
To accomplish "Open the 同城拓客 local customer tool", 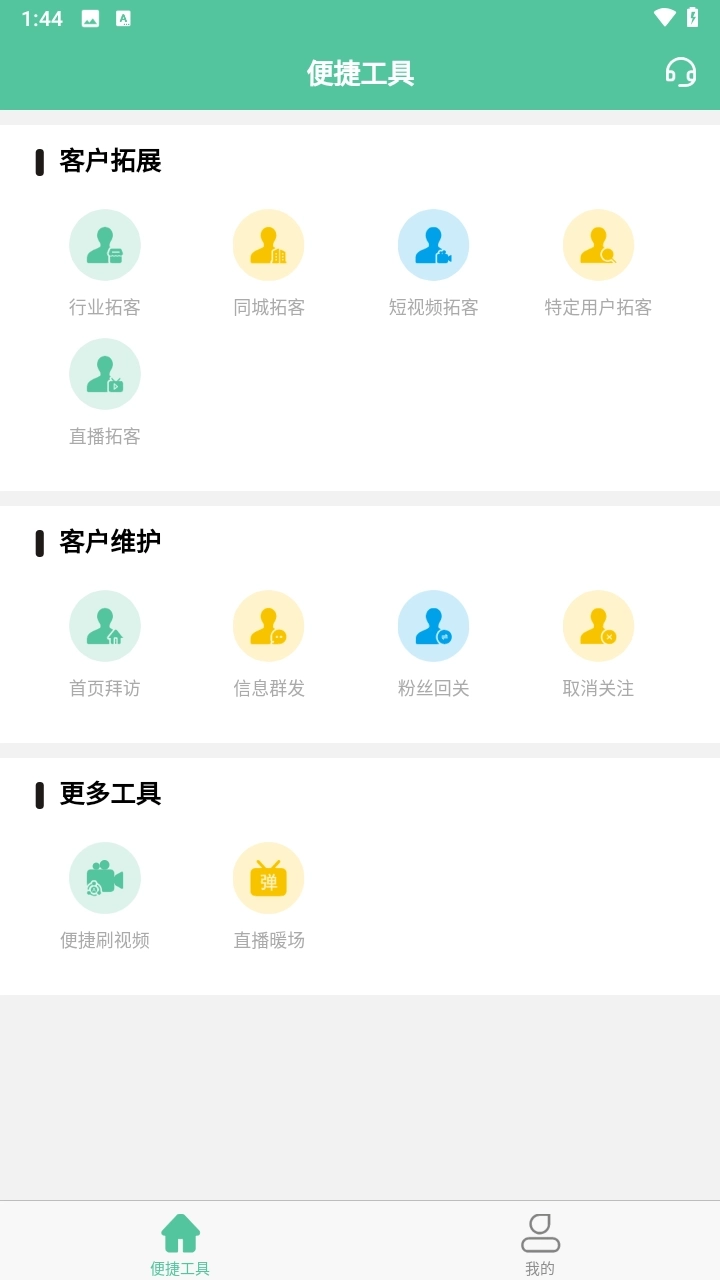I will point(268,244).
